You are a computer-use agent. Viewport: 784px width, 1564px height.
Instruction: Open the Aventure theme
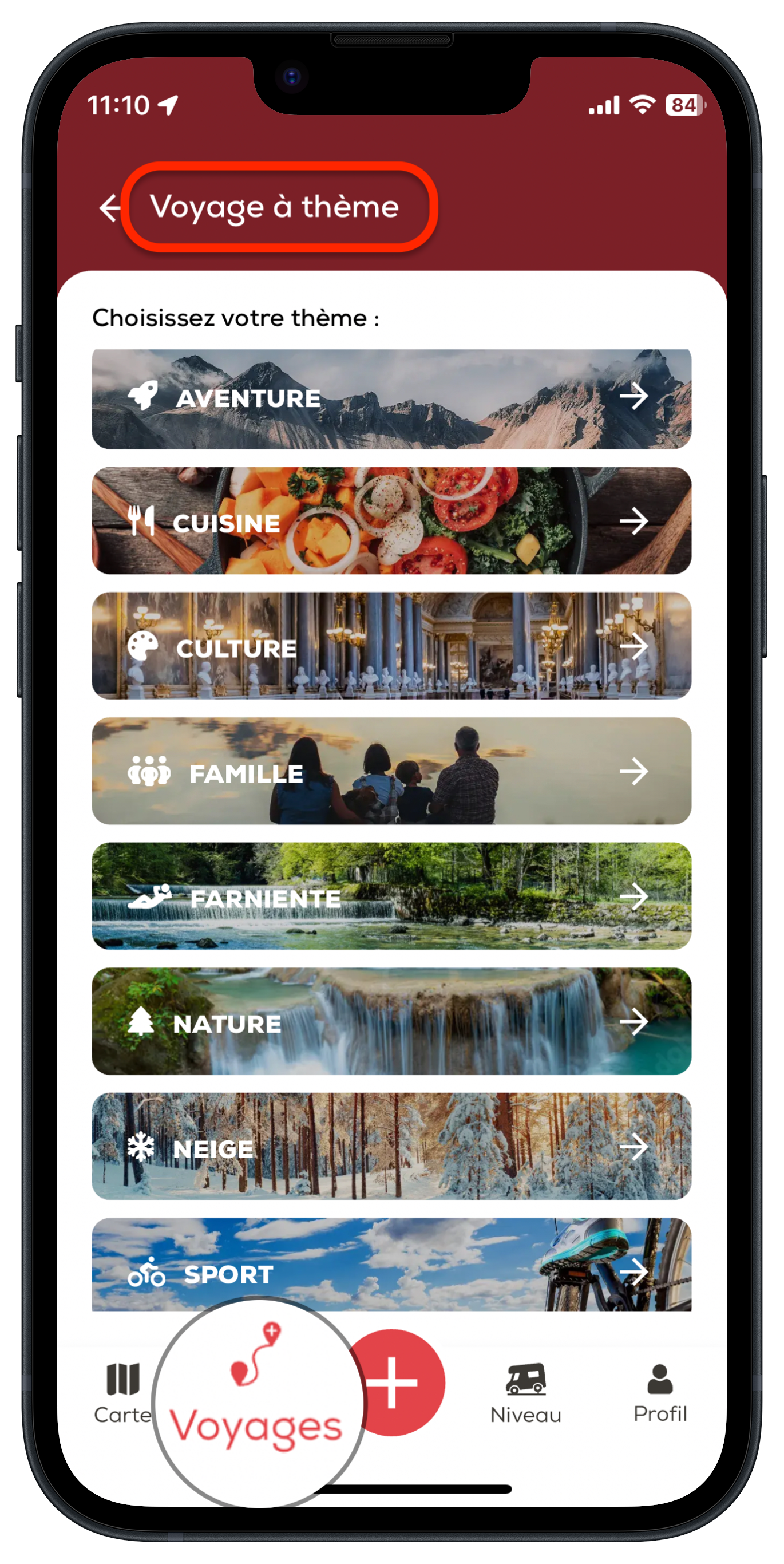coord(391,399)
